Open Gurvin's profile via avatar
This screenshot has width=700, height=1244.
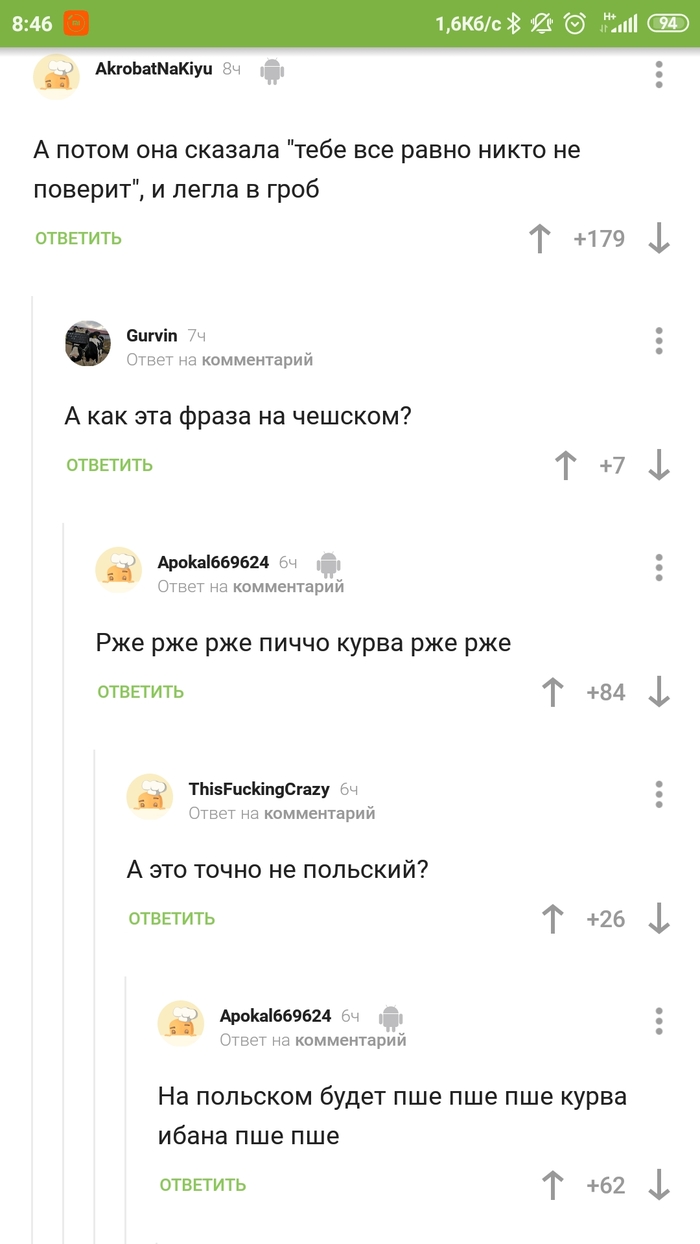tap(88, 344)
